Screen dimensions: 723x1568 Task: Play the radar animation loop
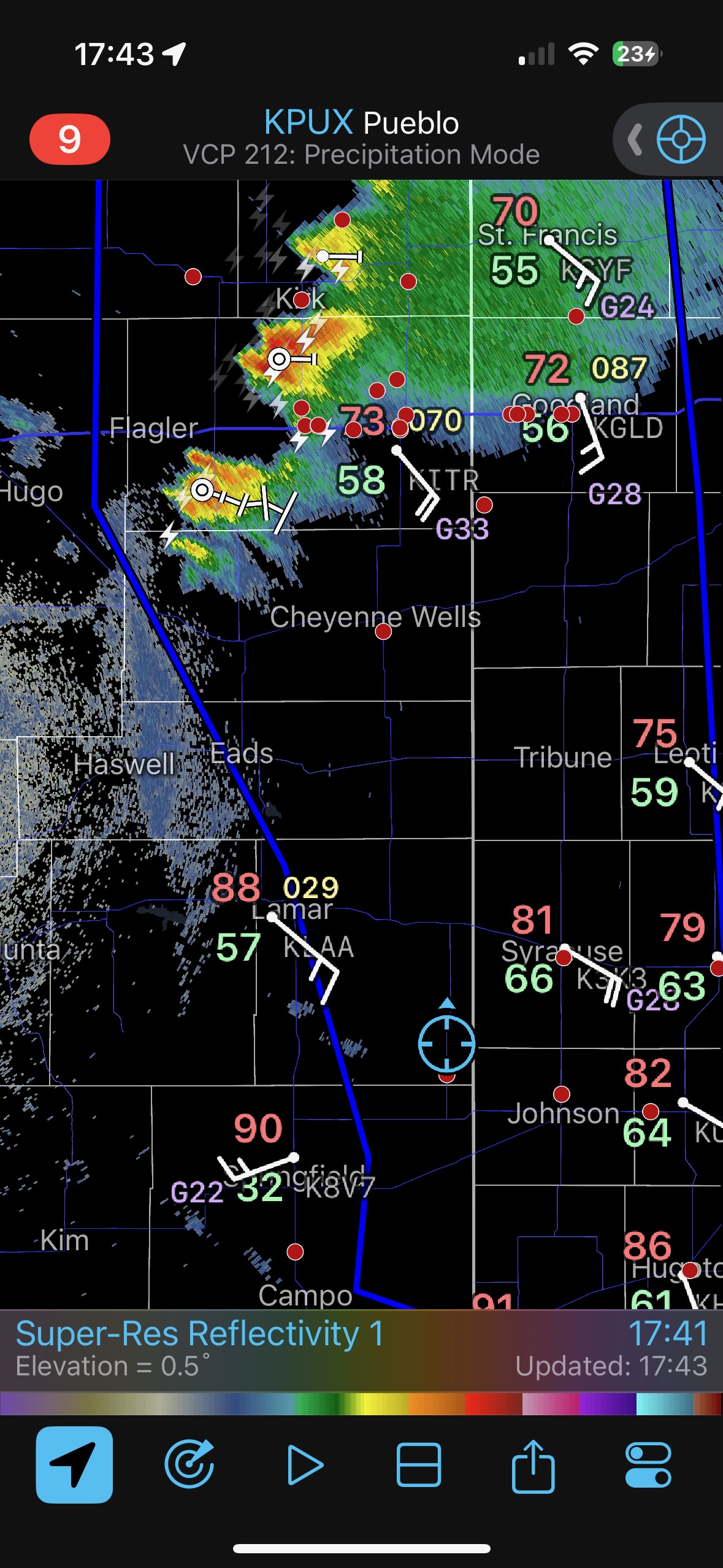(304, 1464)
